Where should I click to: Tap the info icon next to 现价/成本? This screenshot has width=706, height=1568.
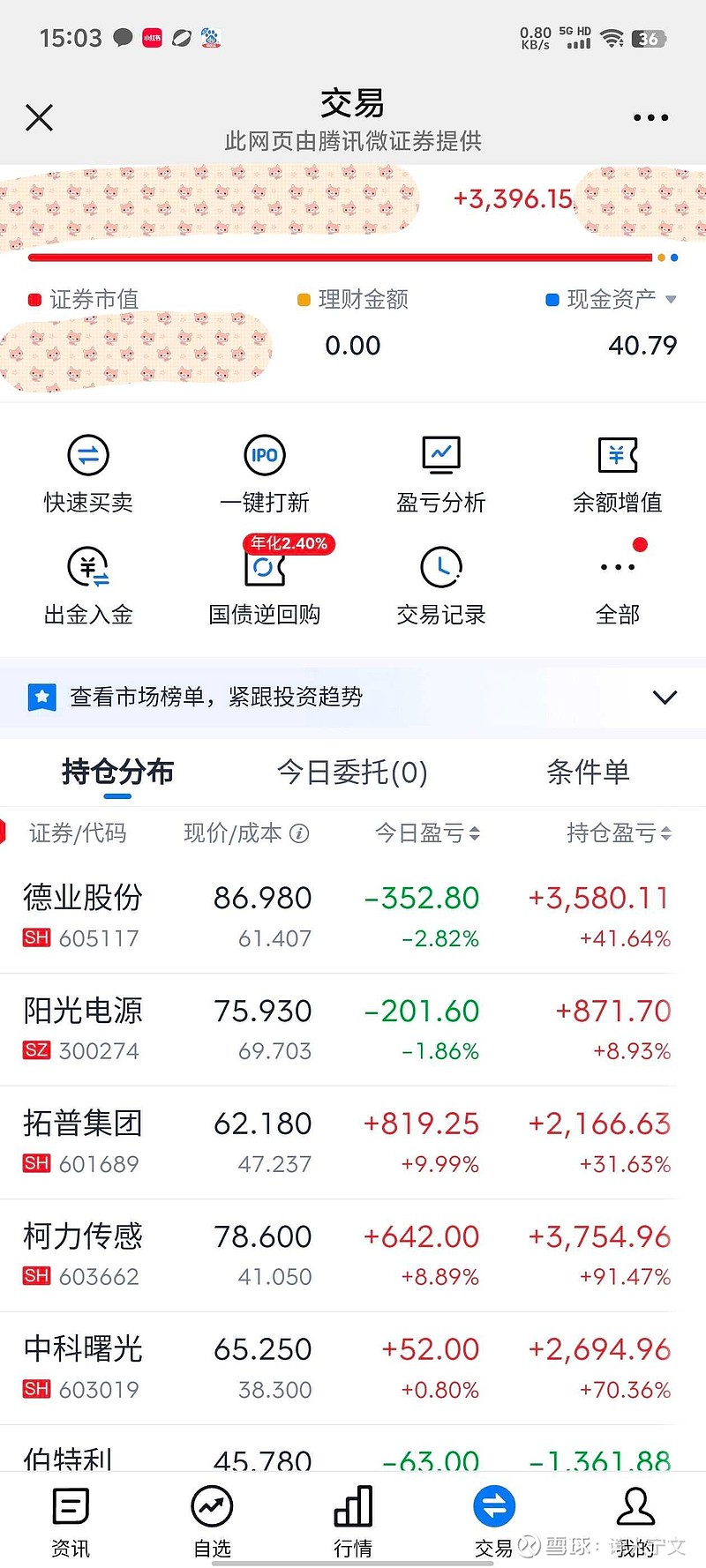pos(301,833)
